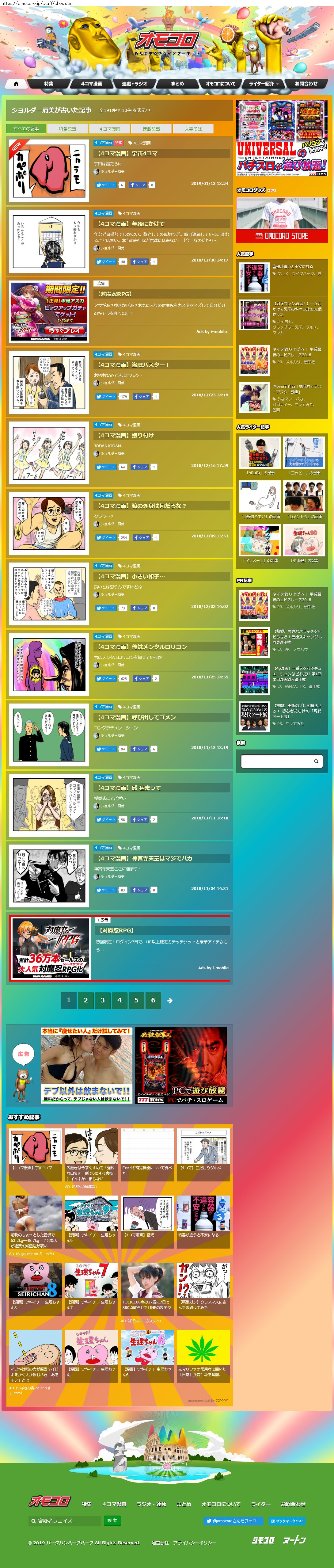Select the 連載記事 filter tab
The height and width of the screenshot is (1568, 334).
pyautogui.click(x=151, y=129)
